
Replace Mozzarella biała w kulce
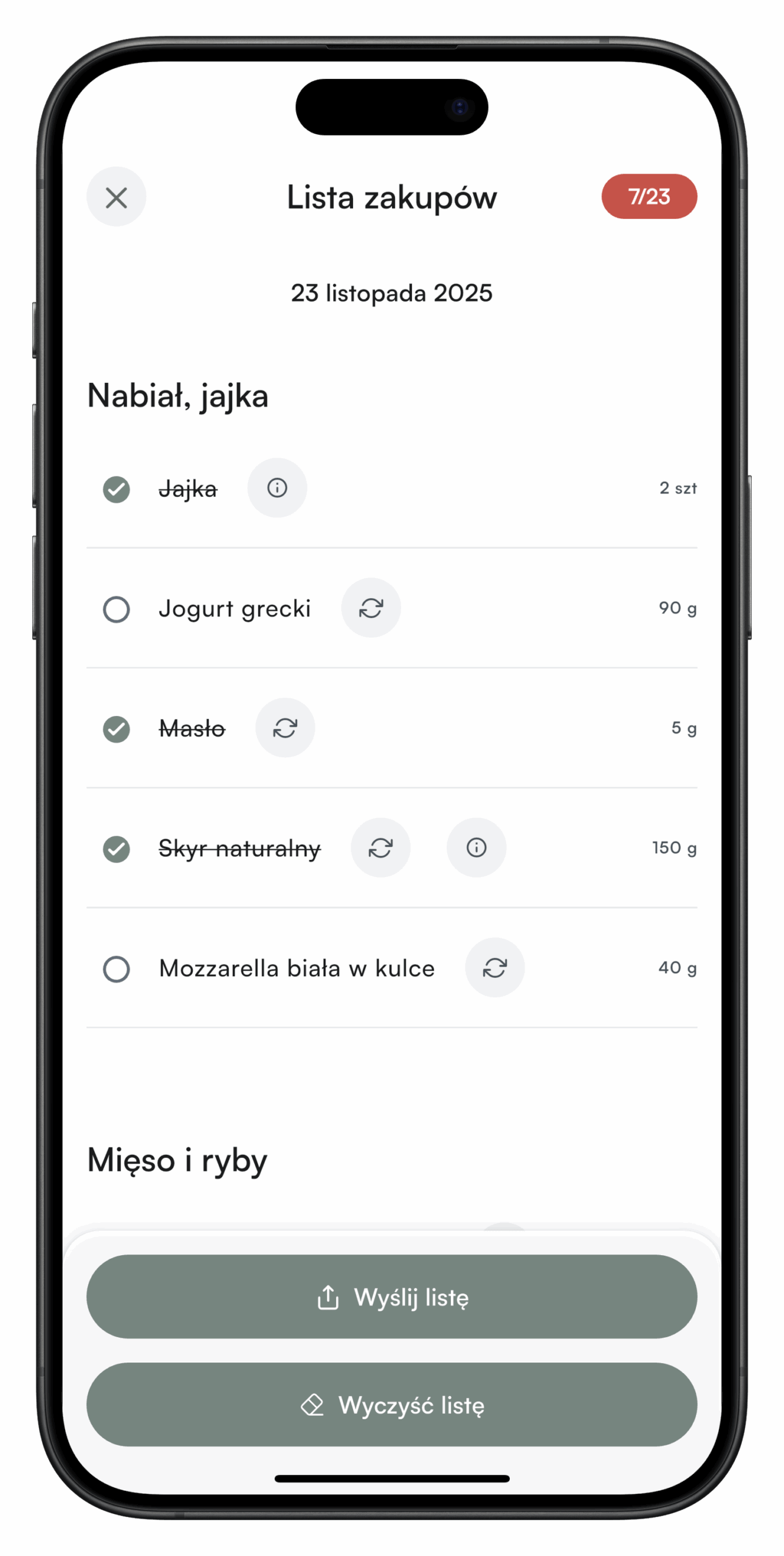click(495, 968)
